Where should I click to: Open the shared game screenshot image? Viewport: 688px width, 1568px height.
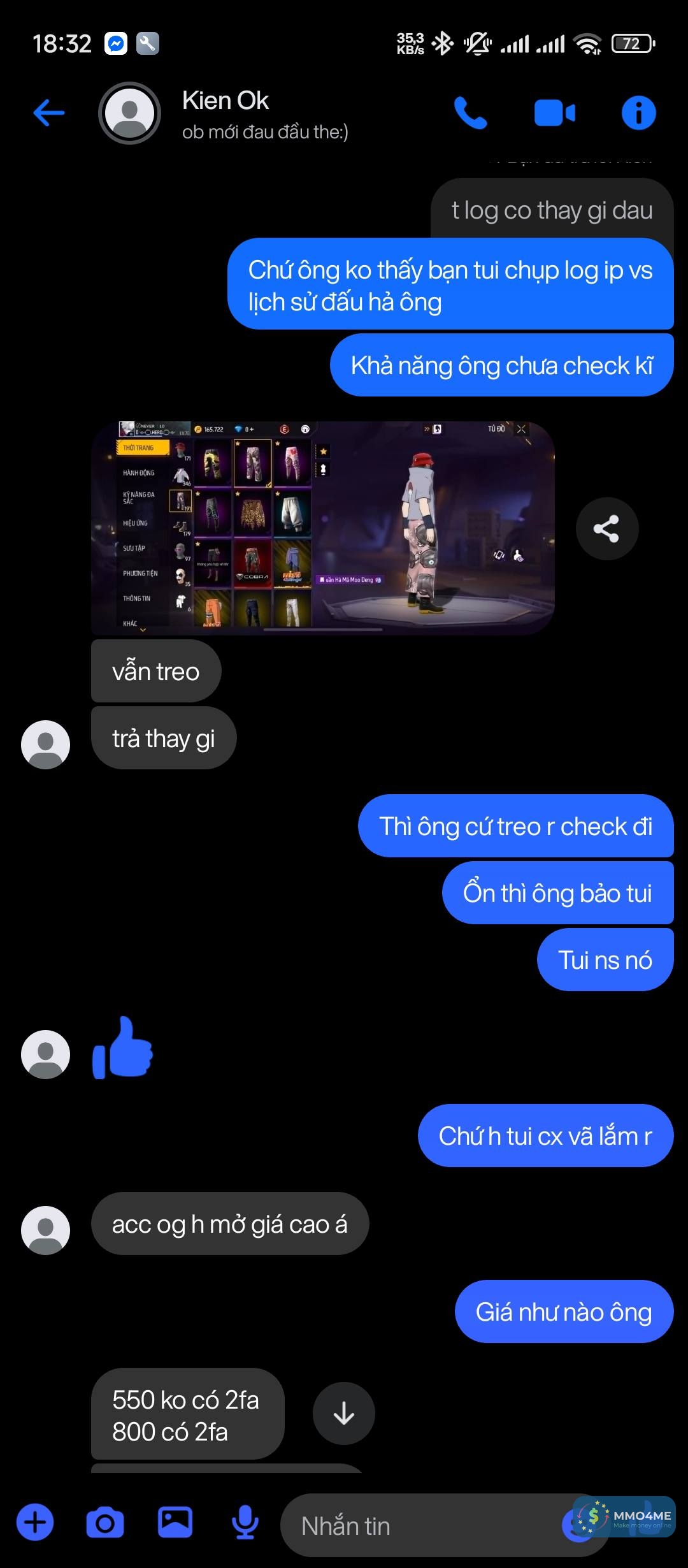click(x=323, y=528)
